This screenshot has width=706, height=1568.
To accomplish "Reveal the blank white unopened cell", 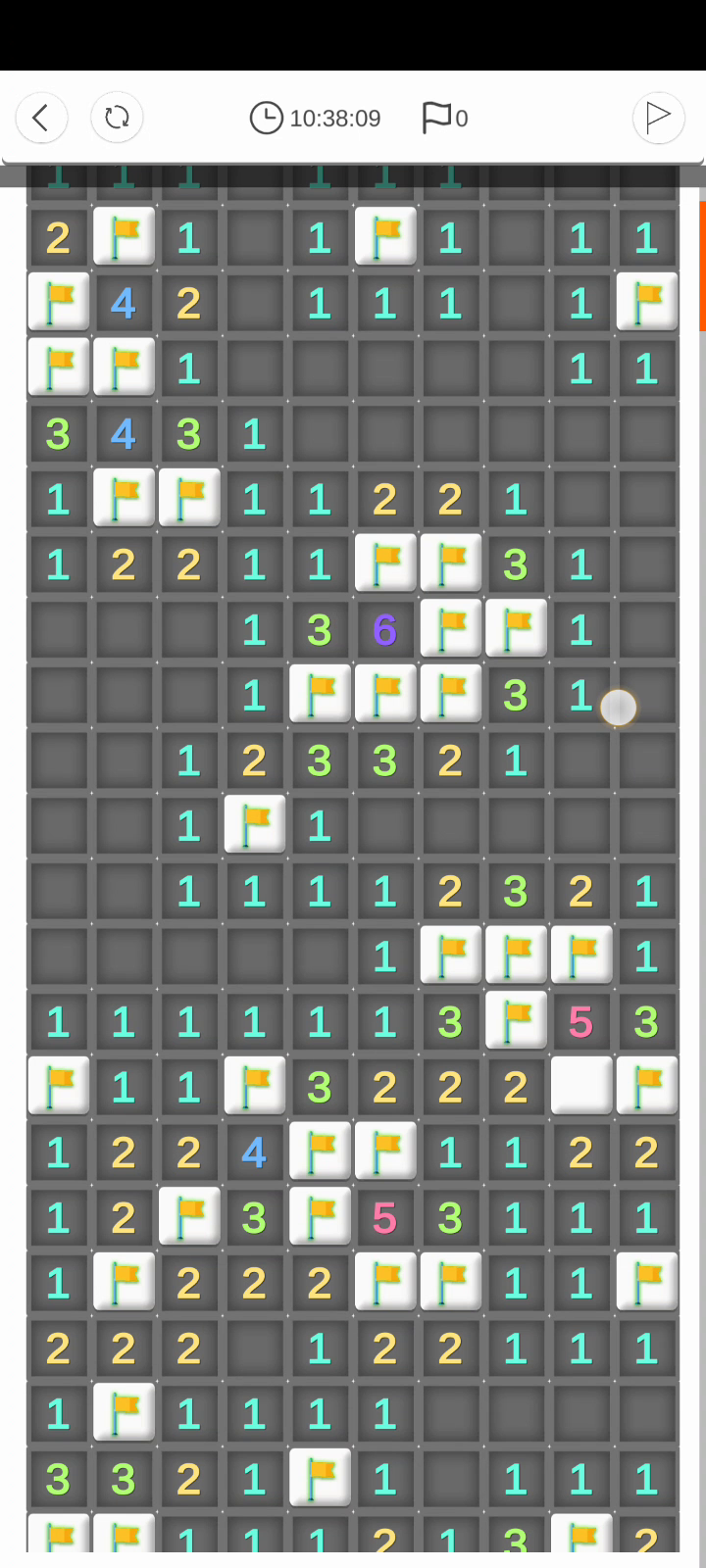I will click(581, 1086).
